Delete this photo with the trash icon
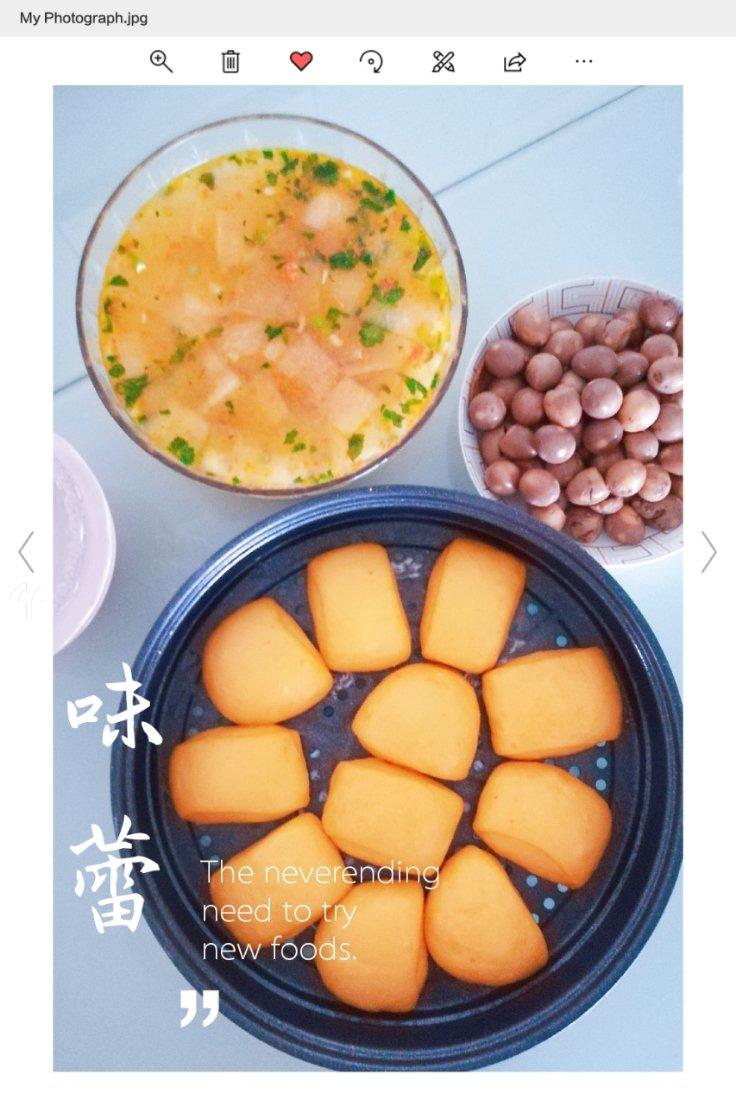The image size is (736, 1104). (230, 61)
